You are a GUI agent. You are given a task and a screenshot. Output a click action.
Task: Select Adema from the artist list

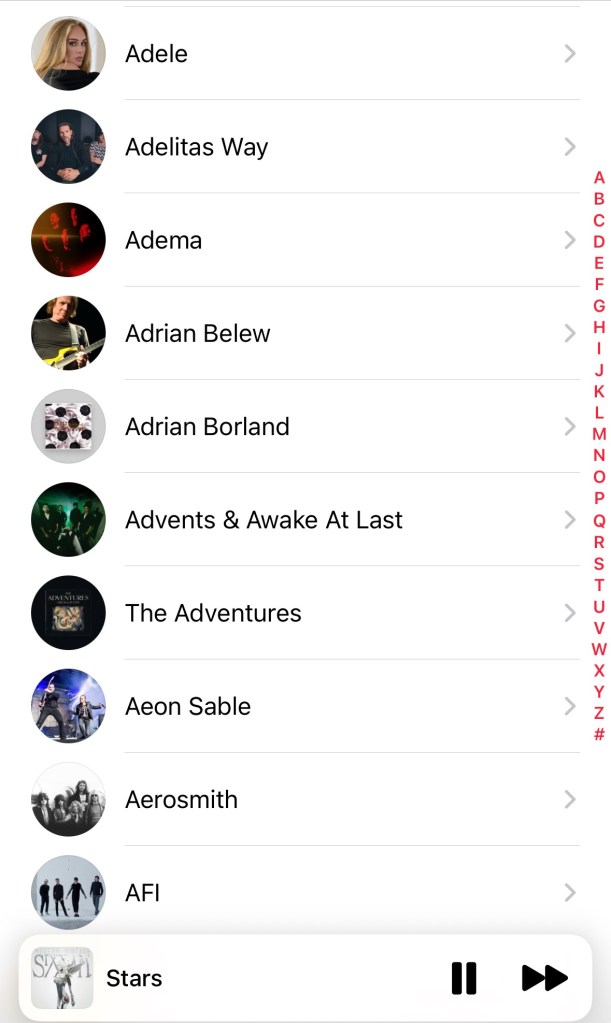coord(300,240)
